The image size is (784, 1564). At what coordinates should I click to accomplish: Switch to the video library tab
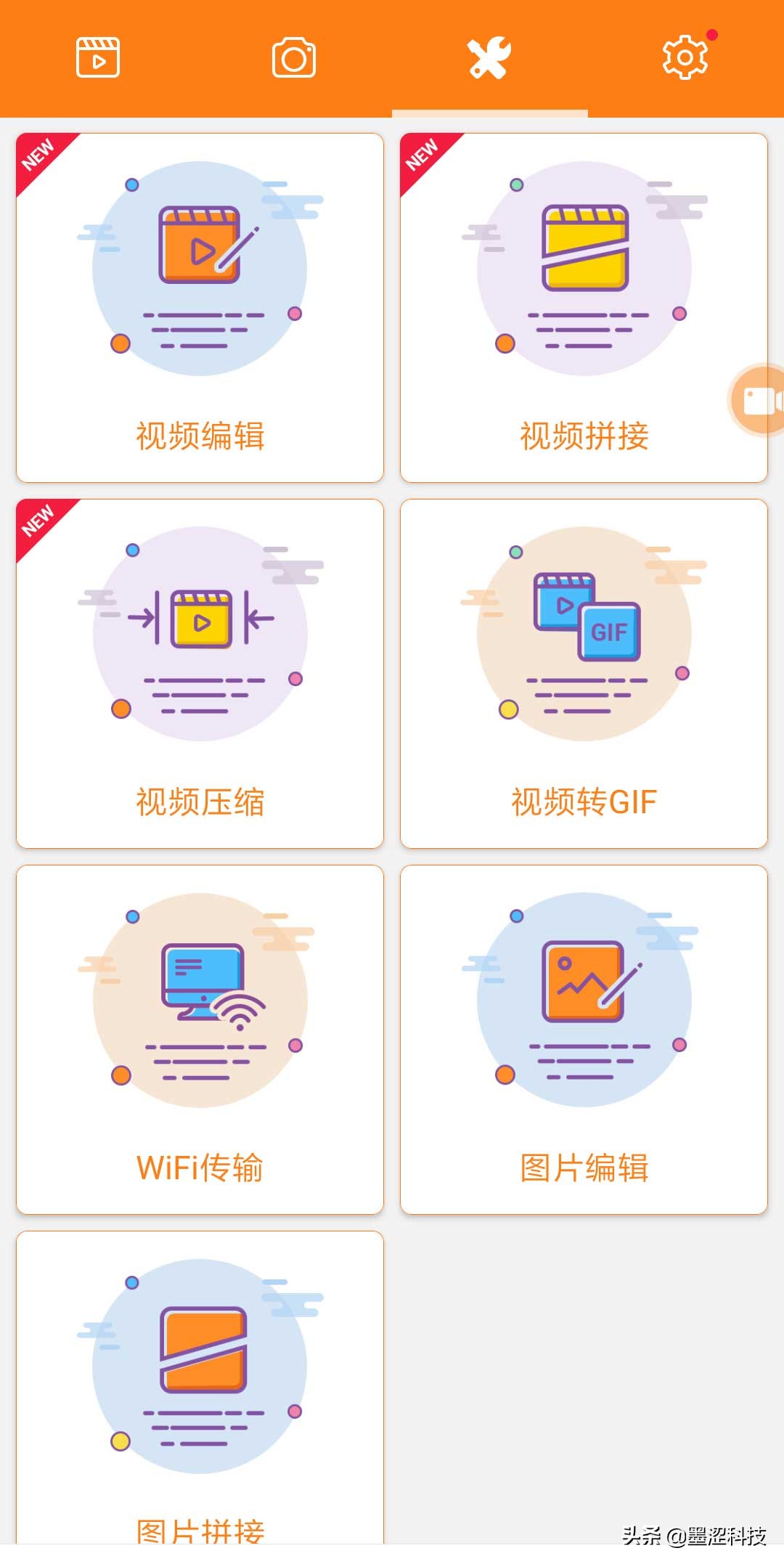(x=98, y=58)
